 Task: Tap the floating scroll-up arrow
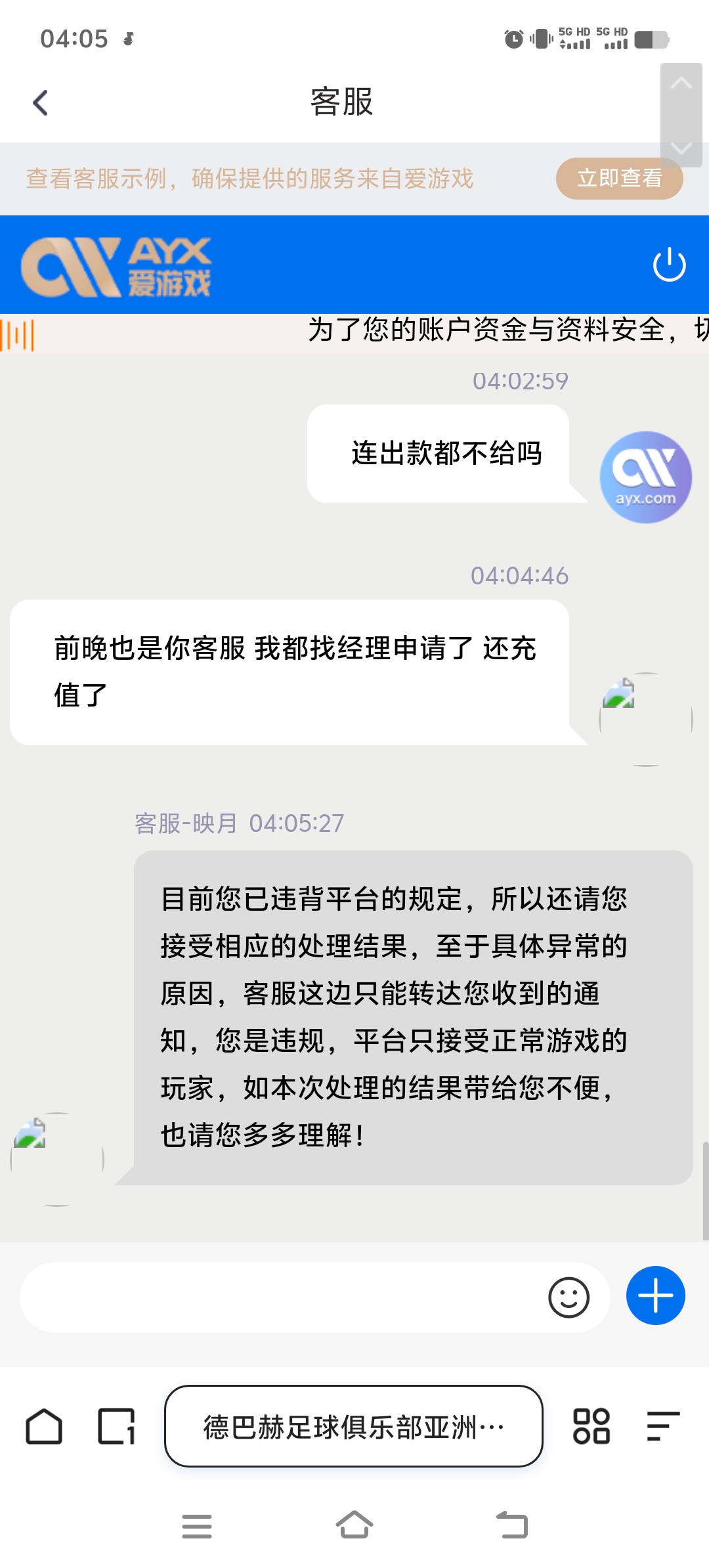coord(681,83)
